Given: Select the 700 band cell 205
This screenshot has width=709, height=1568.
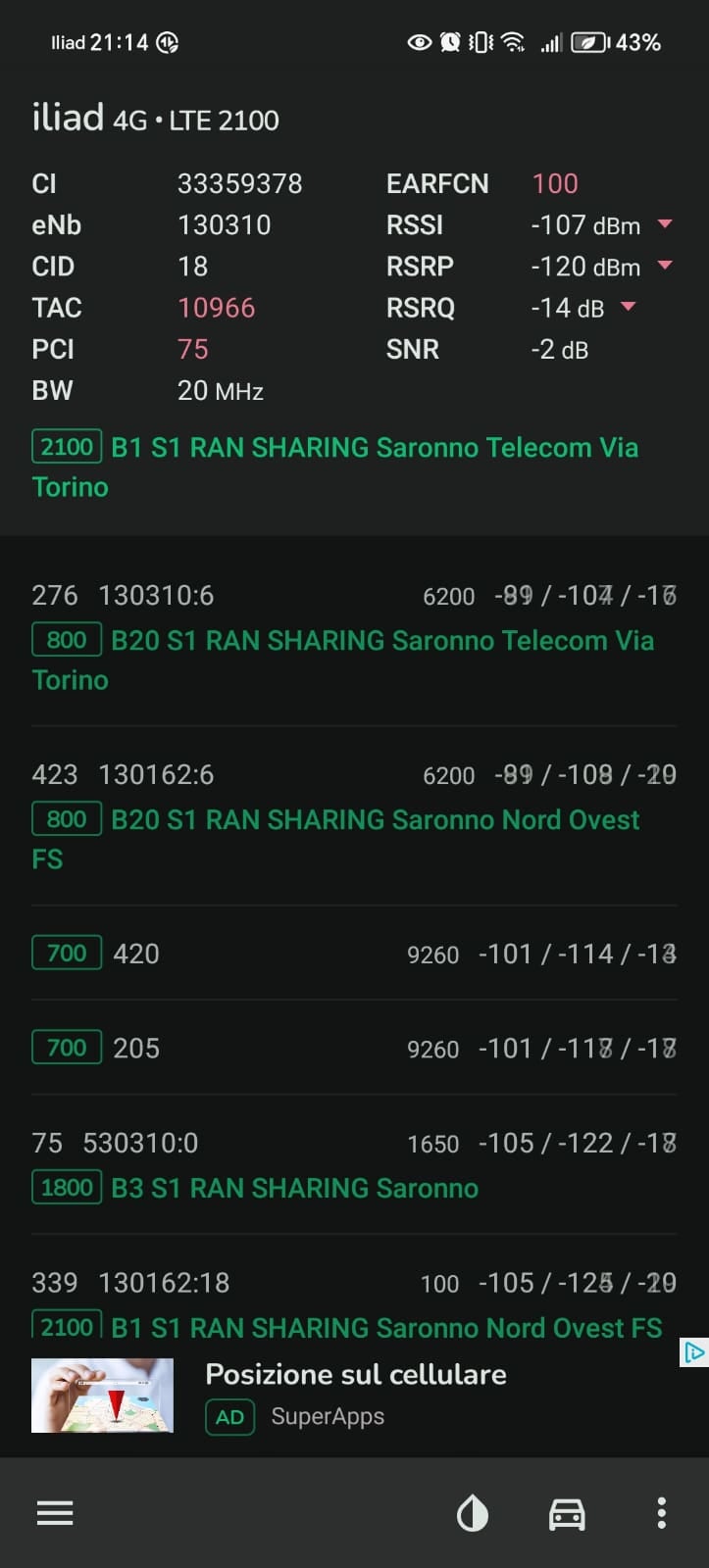Looking at the screenshot, I should pyautogui.click(x=354, y=1048).
